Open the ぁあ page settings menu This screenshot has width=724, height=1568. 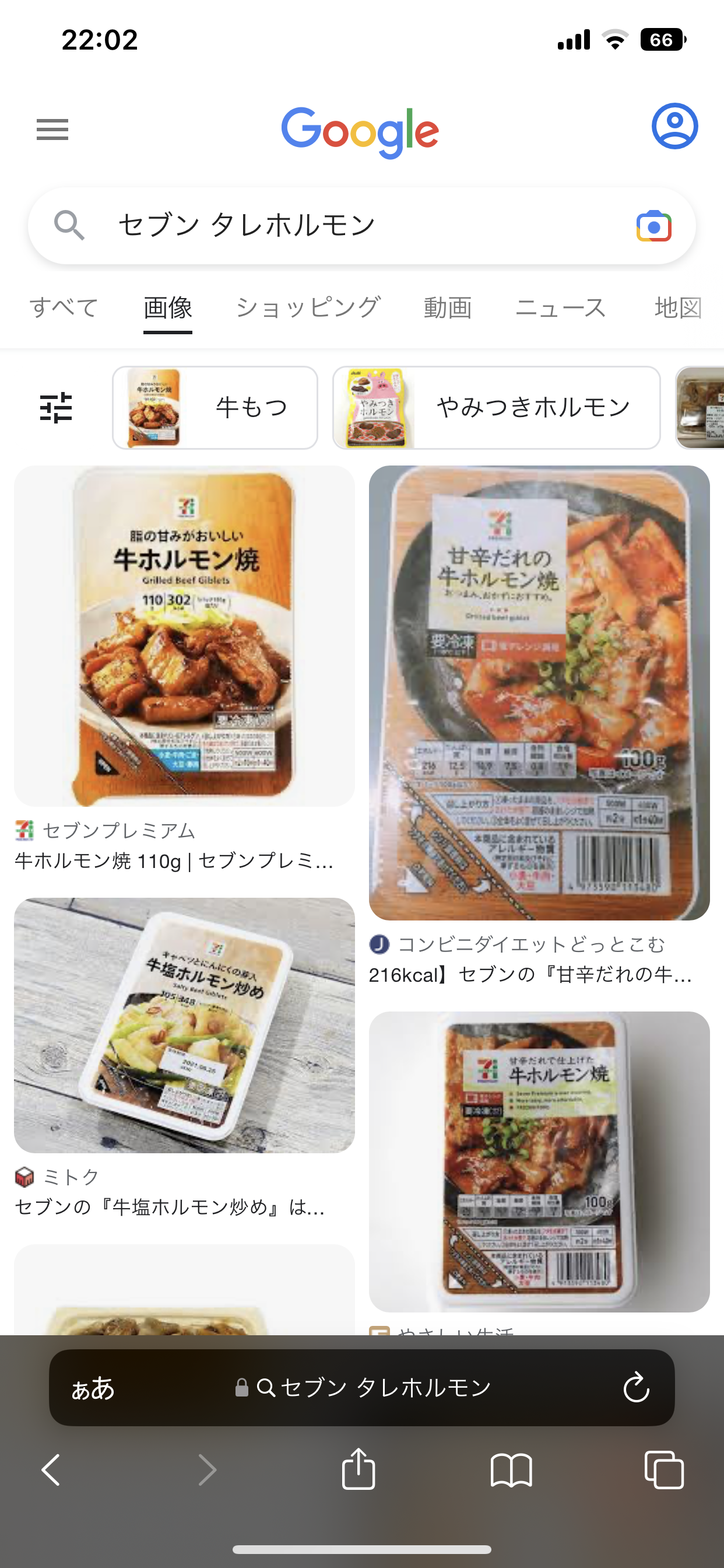point(93,1388)
